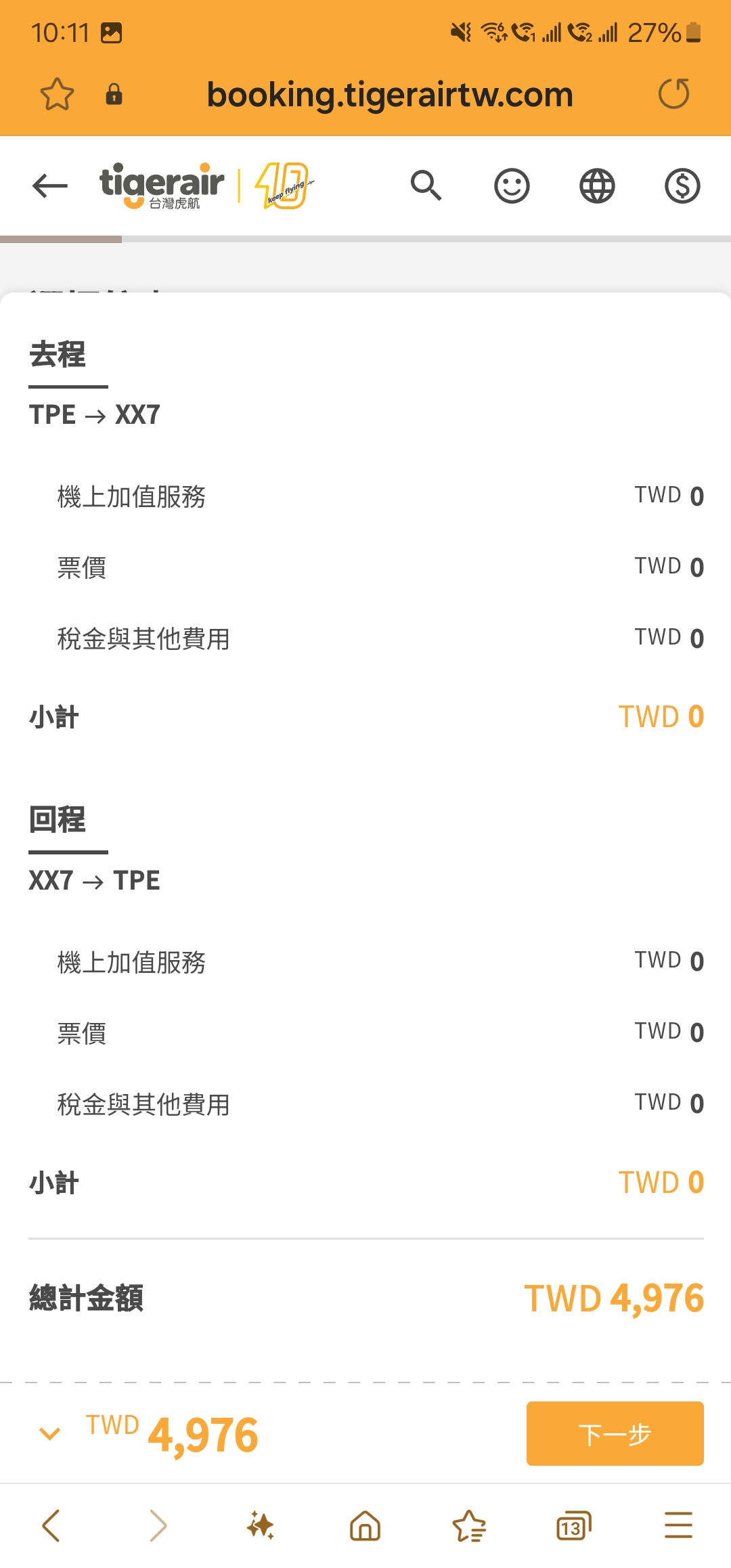Open the browser AI sparkle tool

[x=261, y=1526]
